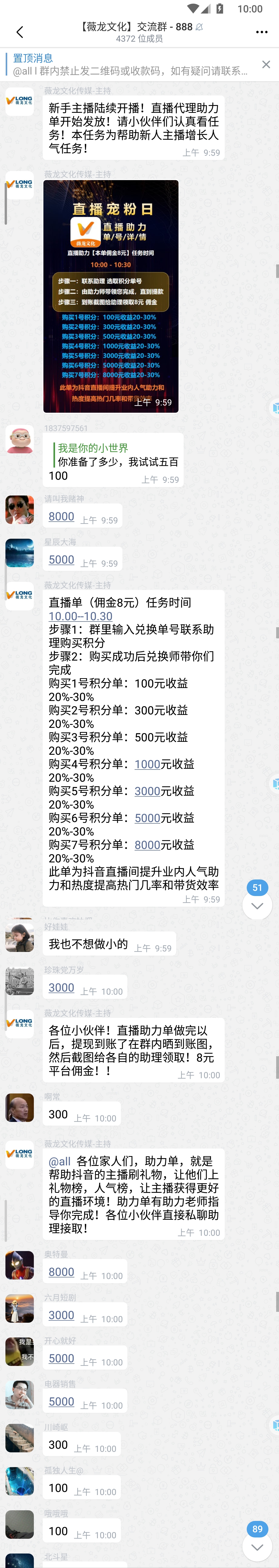The image size is (279, 1568).
Task: Tap the 8000 link from 请叫我赌神
Action: pos(61,516)
